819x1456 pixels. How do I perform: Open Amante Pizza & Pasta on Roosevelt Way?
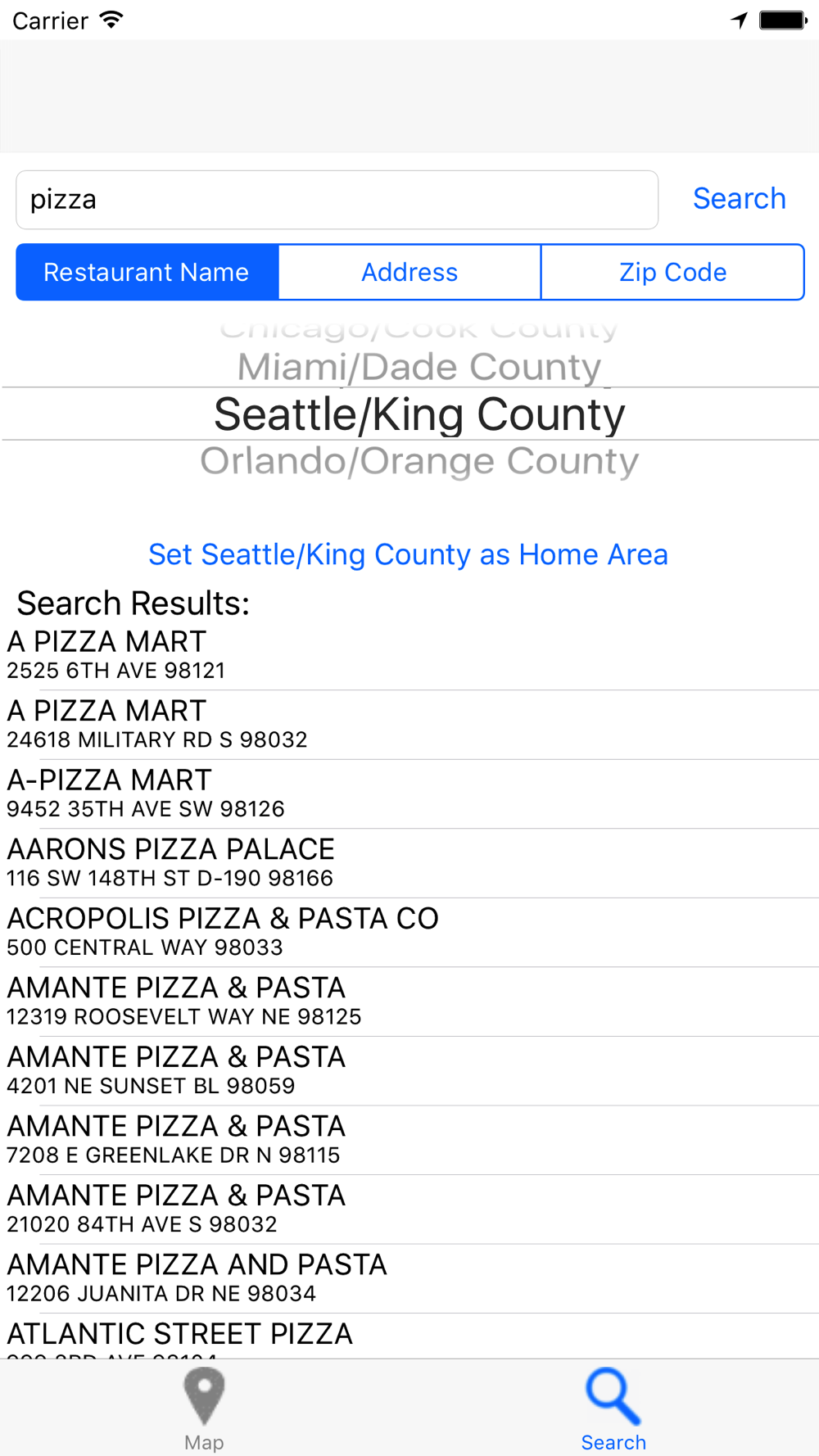409,1002
